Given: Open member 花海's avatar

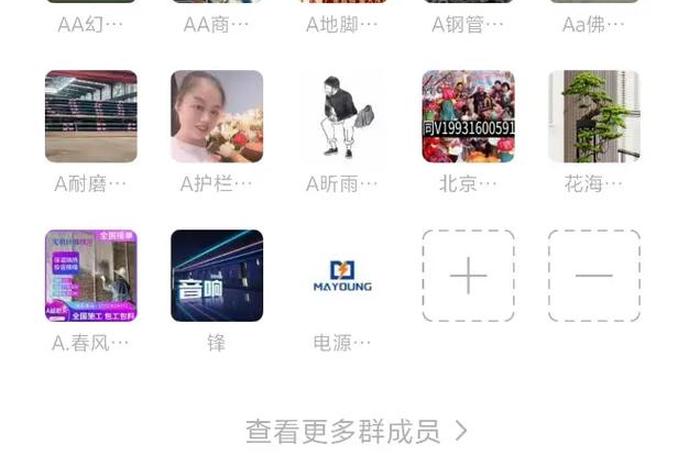Looking at the screenshot, I should 594,116.
